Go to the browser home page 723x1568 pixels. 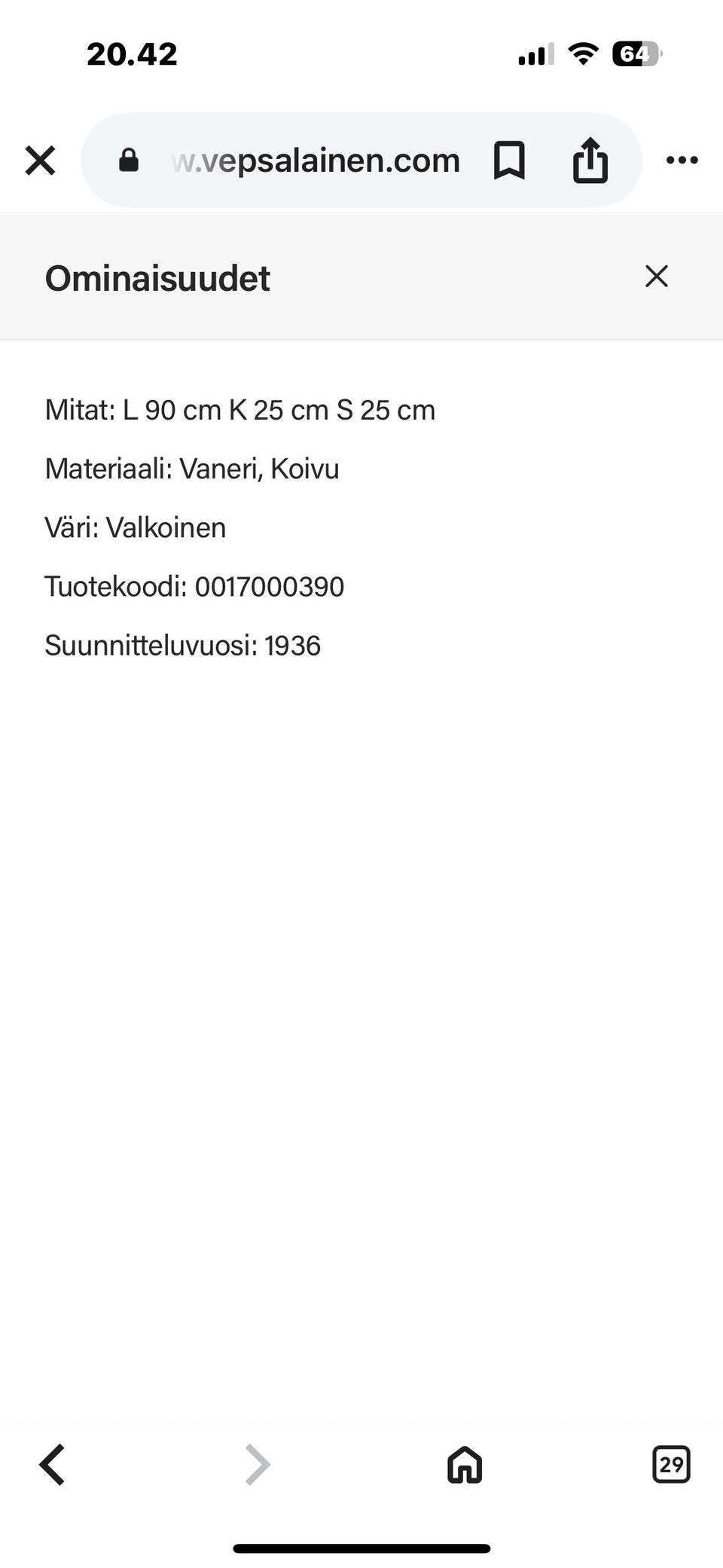coord(465,1464)
